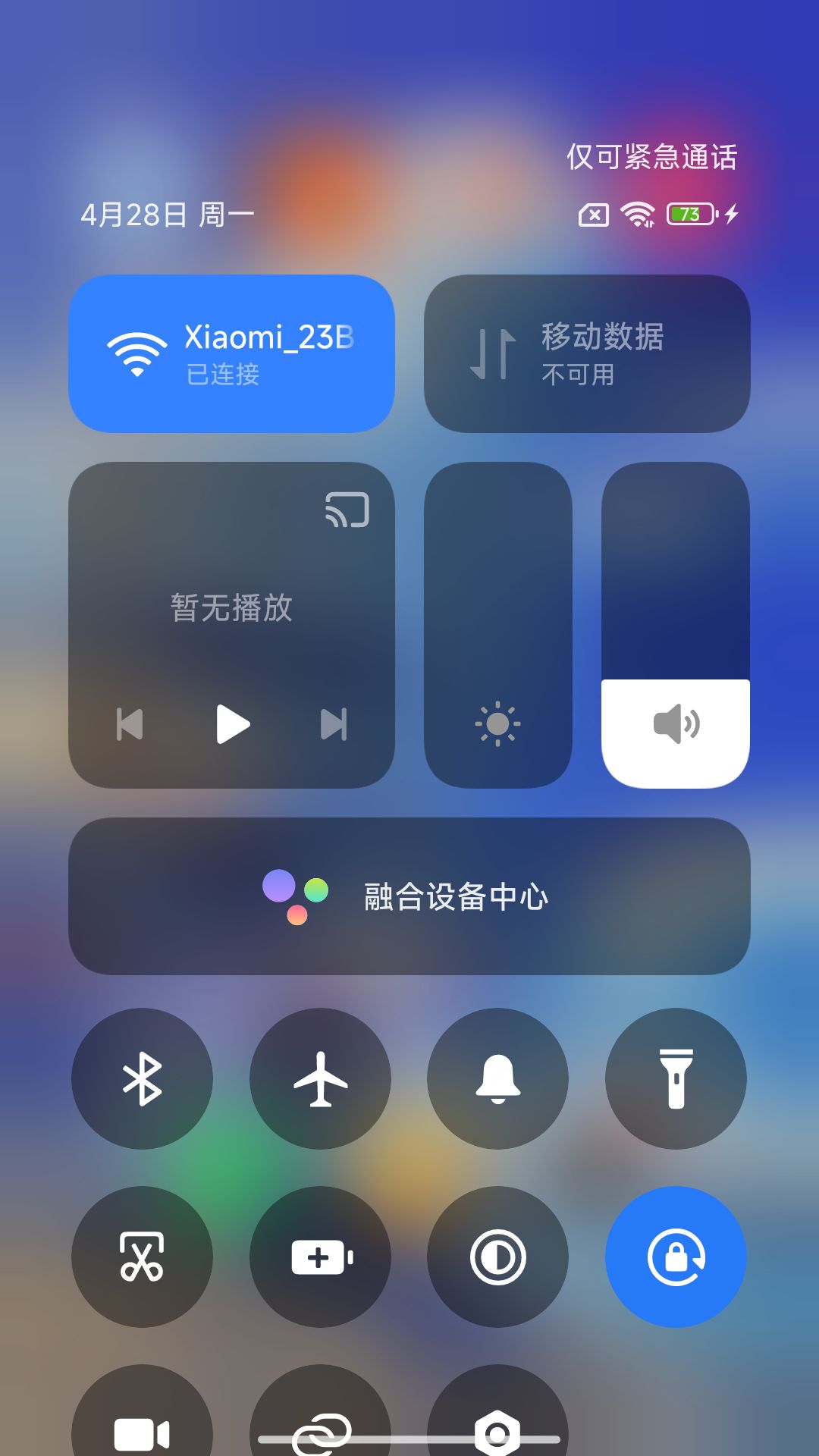
Task: Tap the brightness slider
Action: point(497,625)
